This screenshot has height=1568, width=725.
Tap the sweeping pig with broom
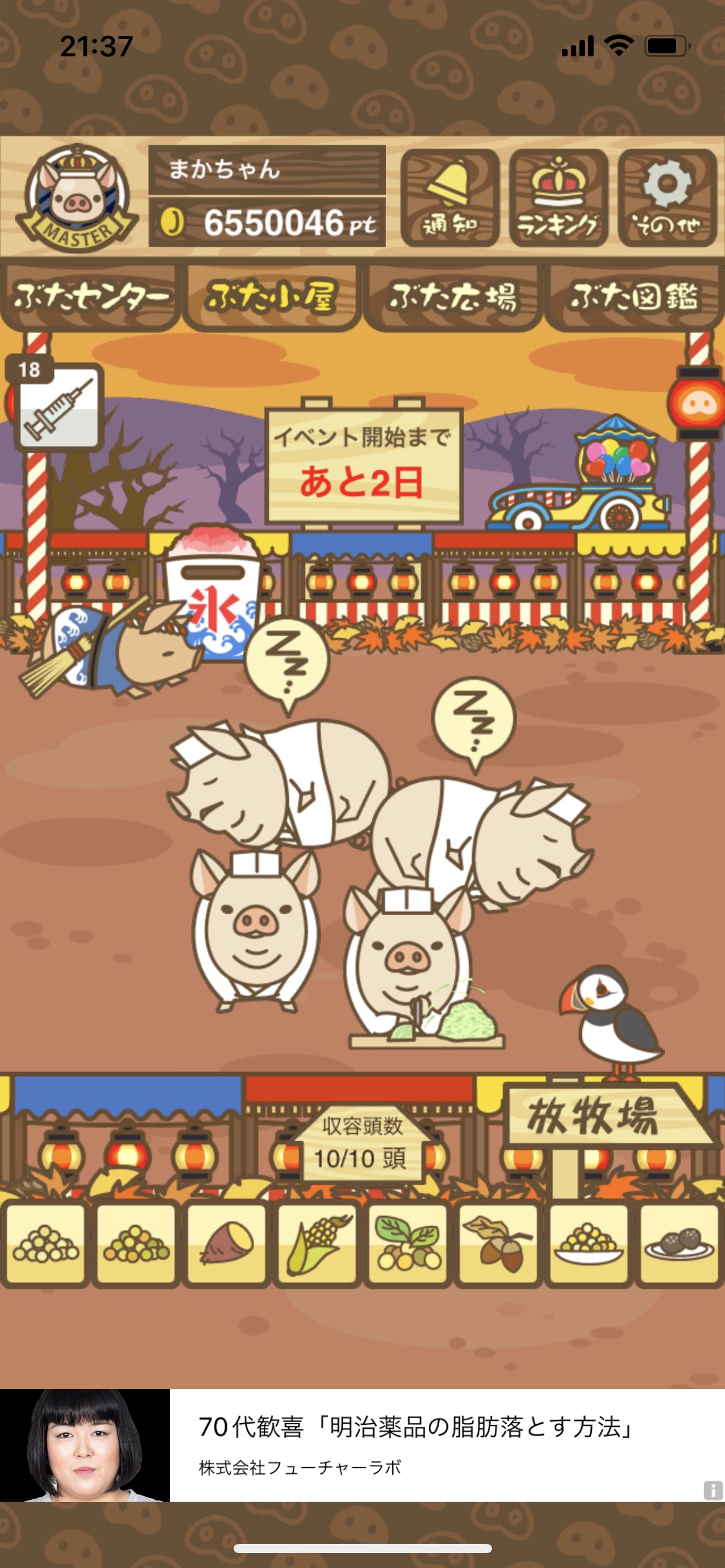click(x=118, y=650)
